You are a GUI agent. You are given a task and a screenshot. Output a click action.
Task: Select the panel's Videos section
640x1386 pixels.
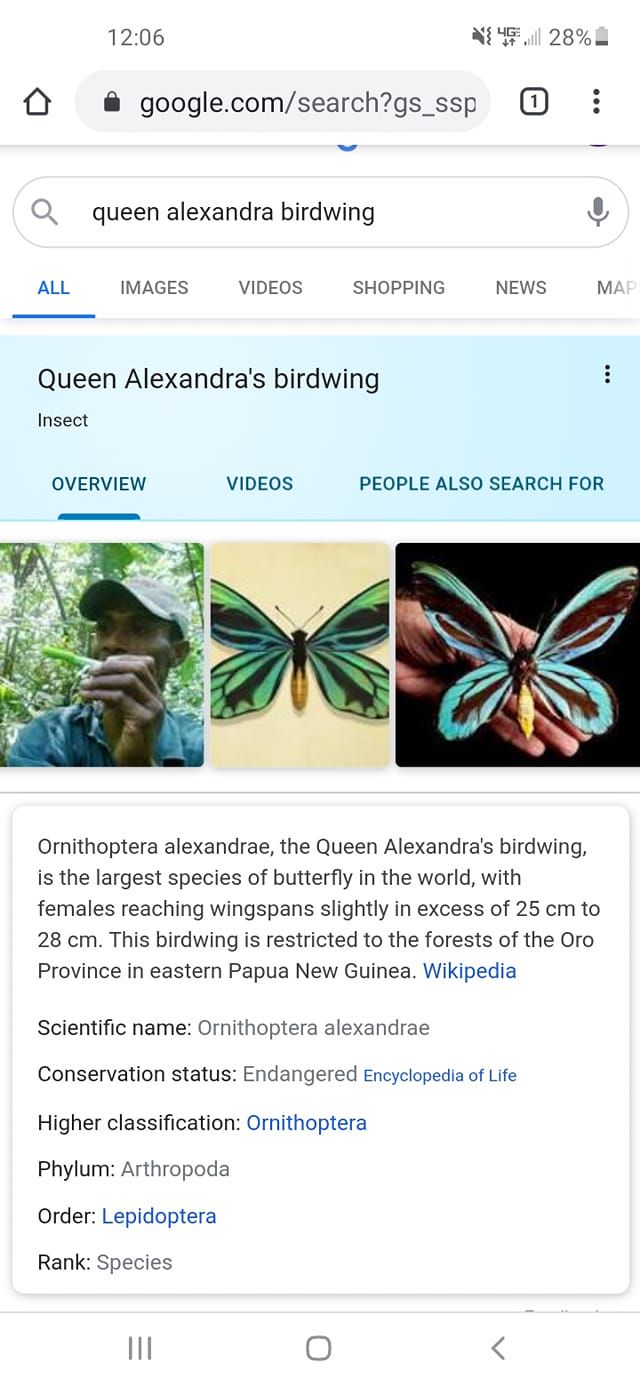[x=259, y=484]
